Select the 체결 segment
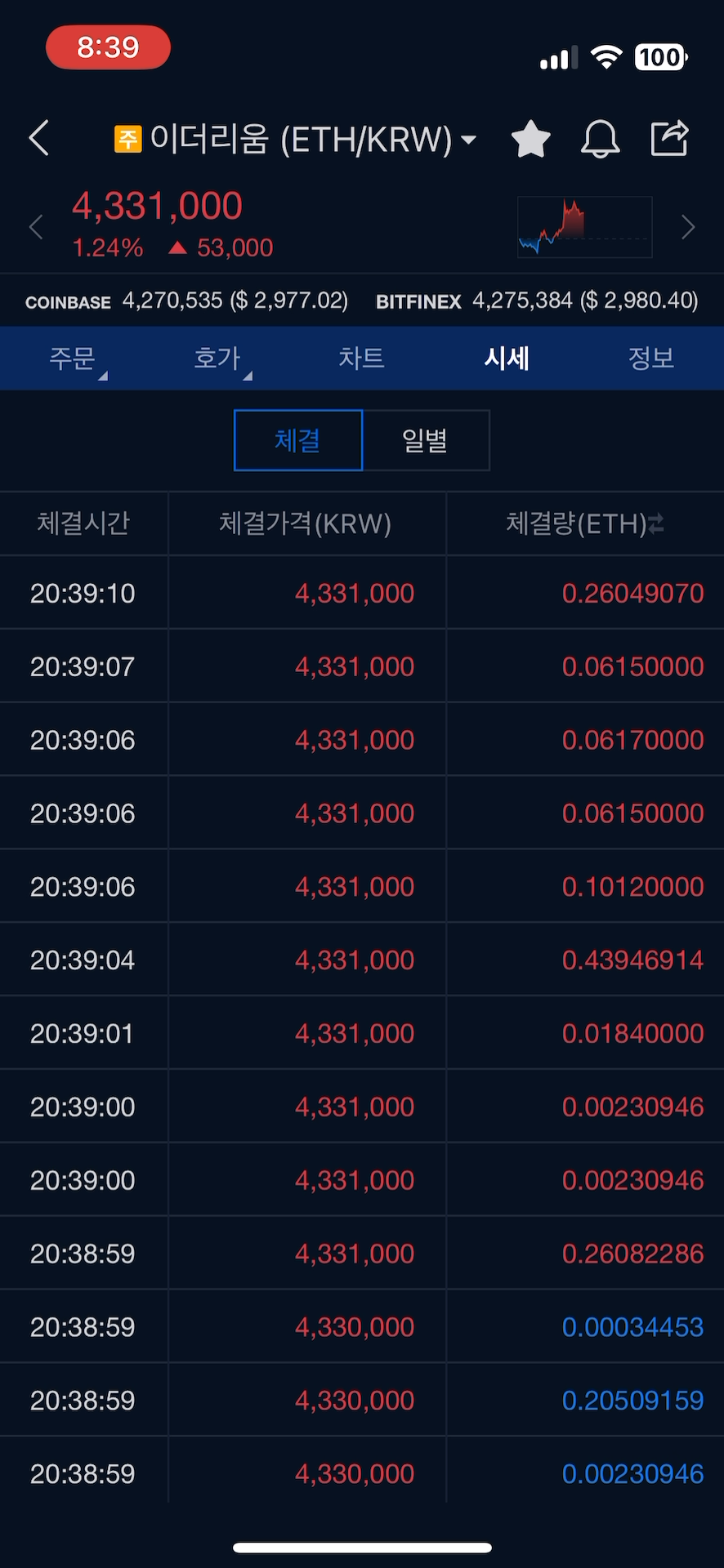This screenshot has width=724, height=1568. click(297, 440)
